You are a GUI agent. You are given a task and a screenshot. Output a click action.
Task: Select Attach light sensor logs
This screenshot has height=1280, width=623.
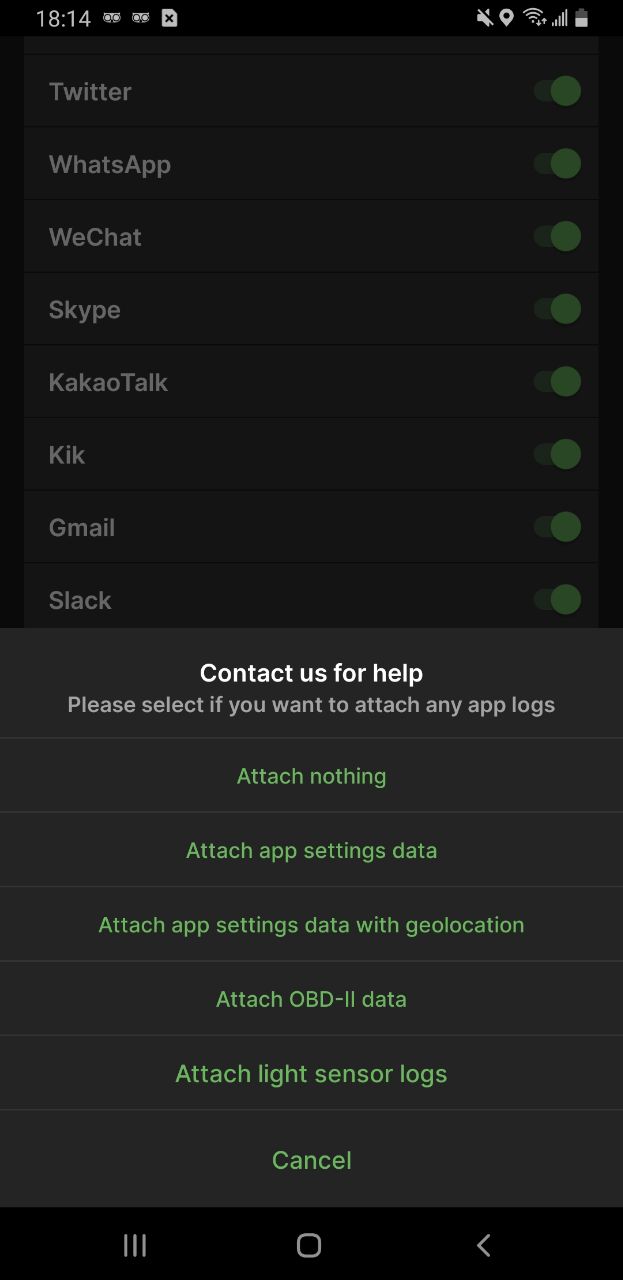311,1074
